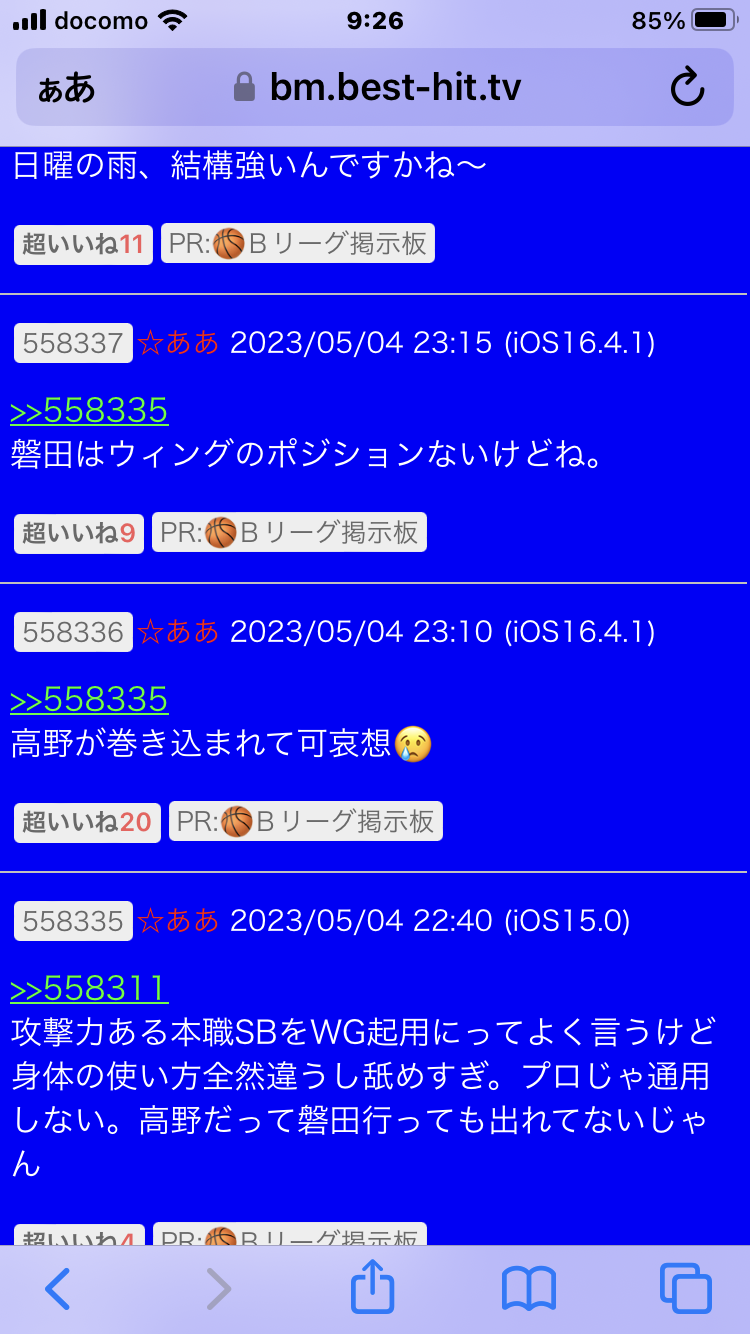The height and width of the screenshot is (1334, 750).
Task: Follow the >>558335 reply link in post 558337
Action: coord(89,410)
